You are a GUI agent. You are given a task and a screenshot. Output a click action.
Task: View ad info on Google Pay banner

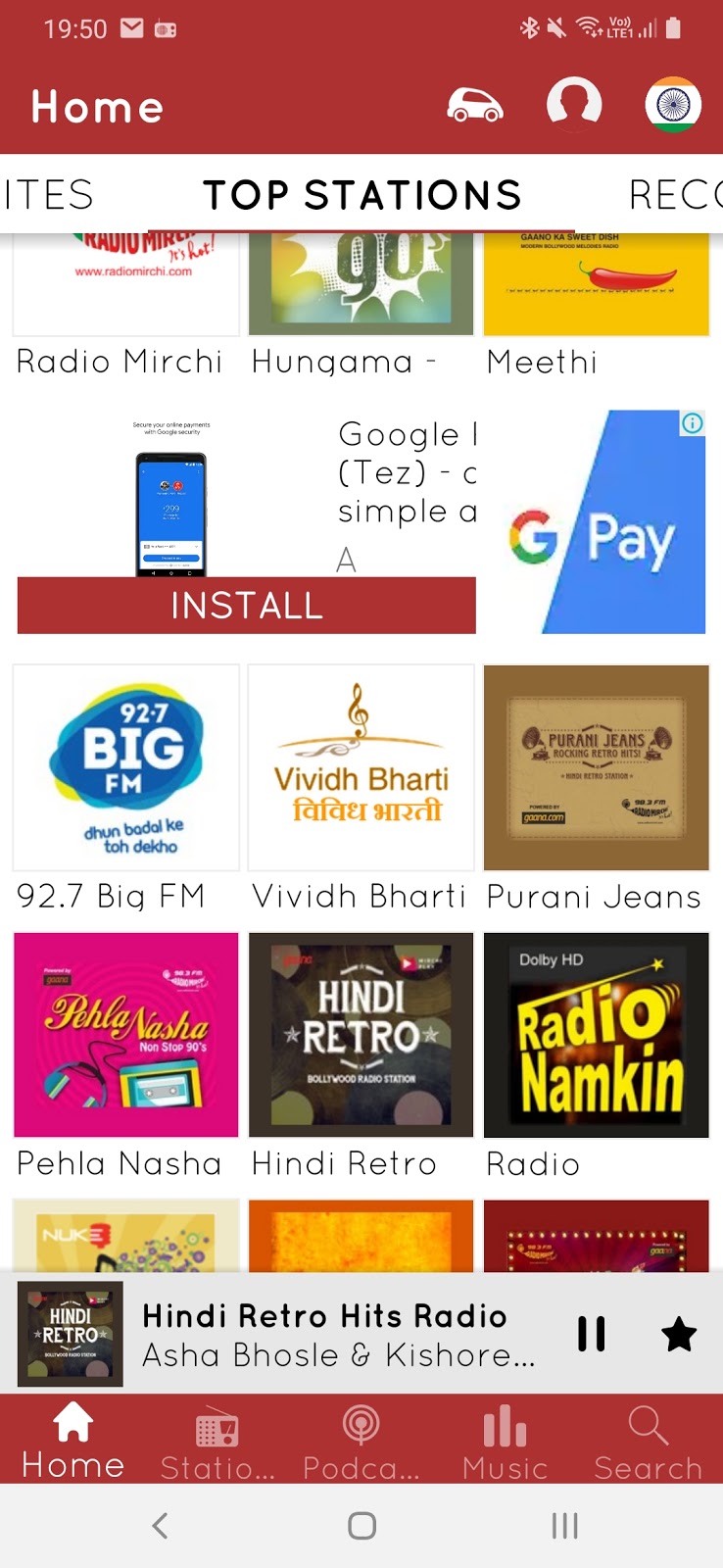[693, 423]
